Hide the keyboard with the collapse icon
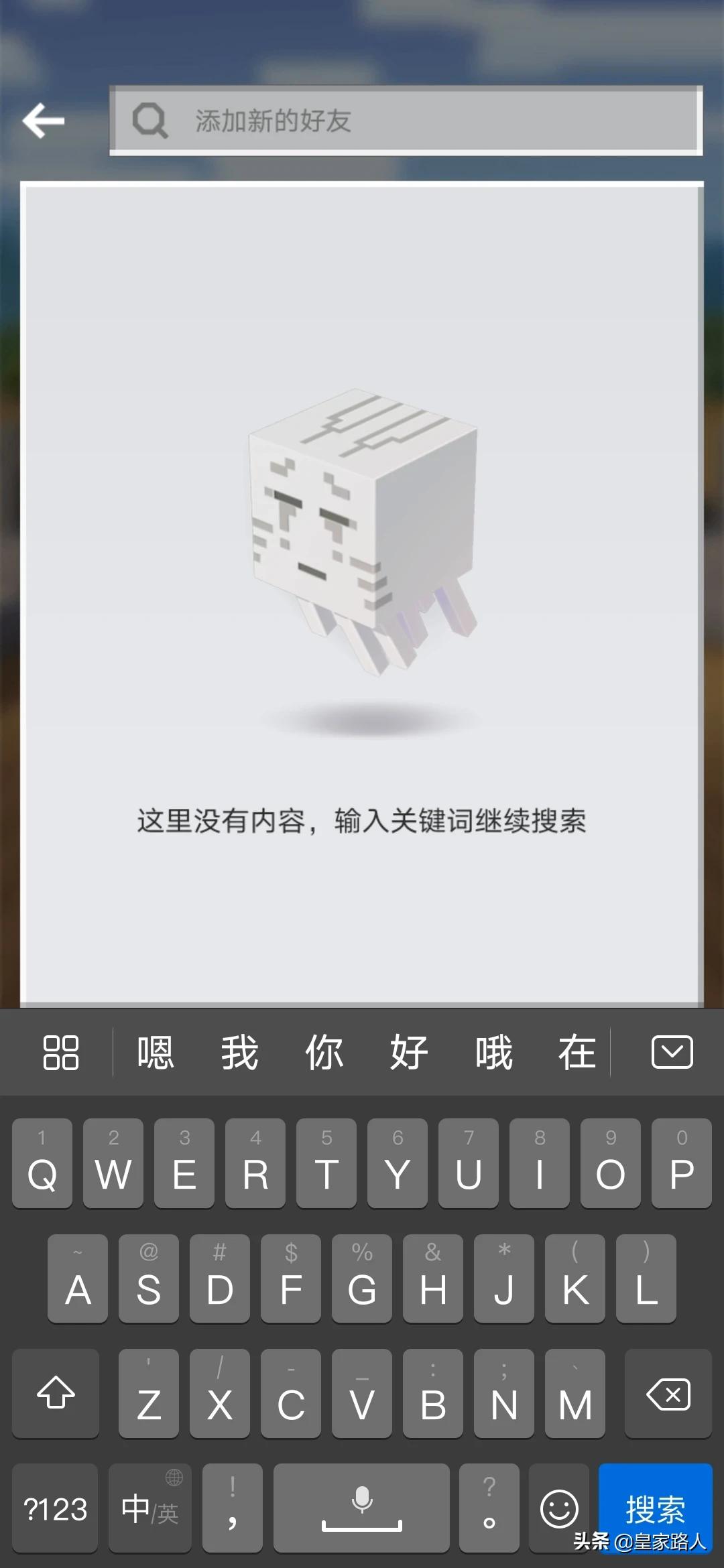 tap(672, 1051)
